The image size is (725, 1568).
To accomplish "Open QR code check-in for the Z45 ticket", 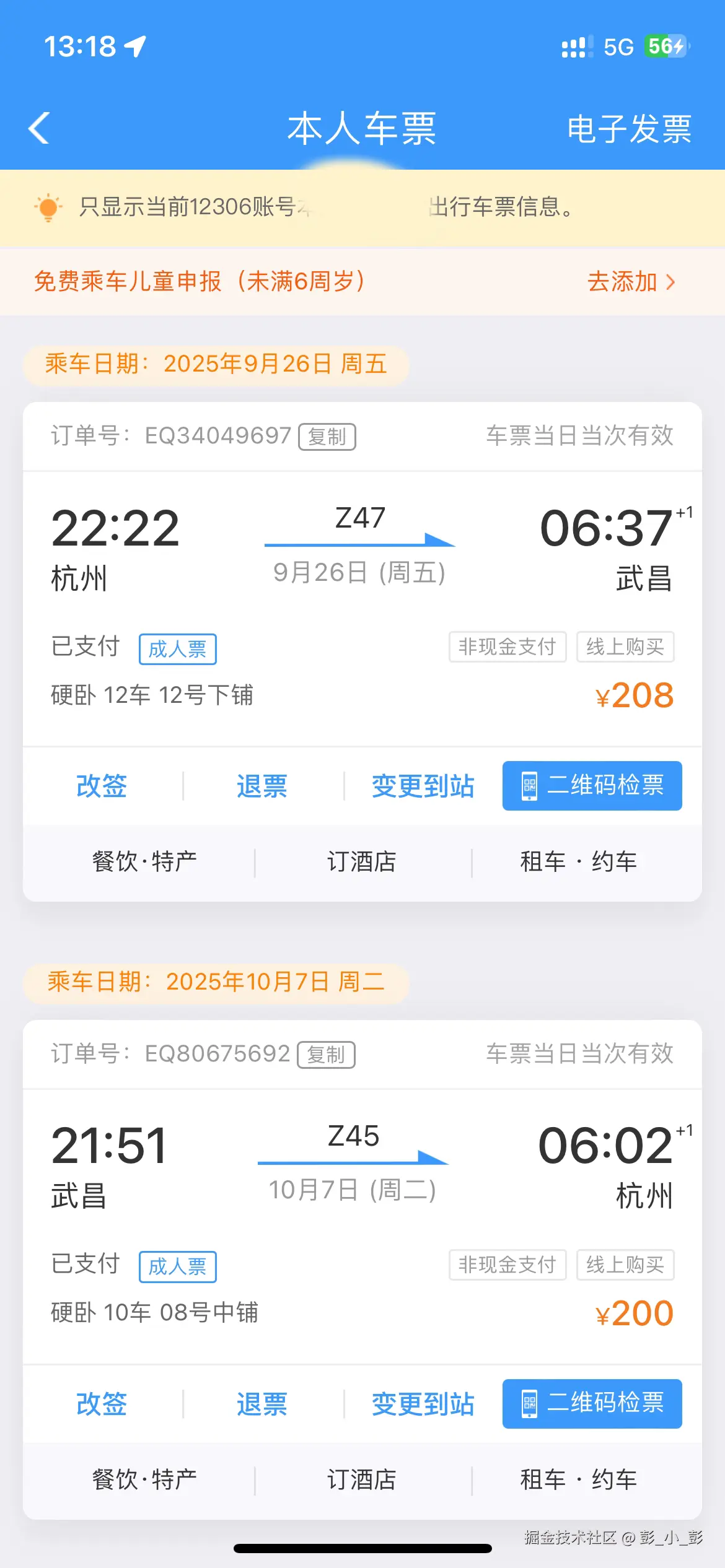I will (591, 1405).
